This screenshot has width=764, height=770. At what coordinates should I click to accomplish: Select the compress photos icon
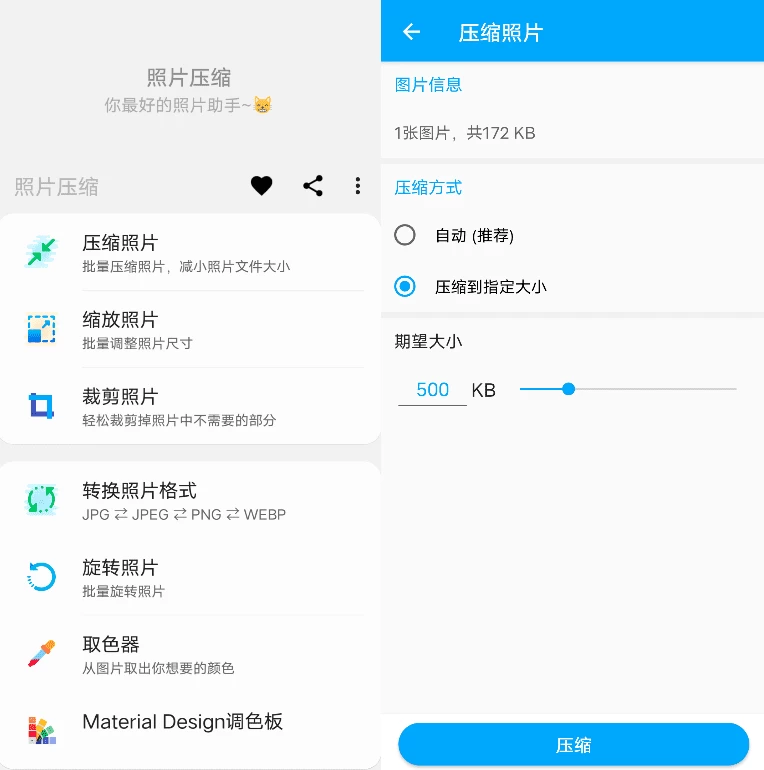(x=40, y=250)
